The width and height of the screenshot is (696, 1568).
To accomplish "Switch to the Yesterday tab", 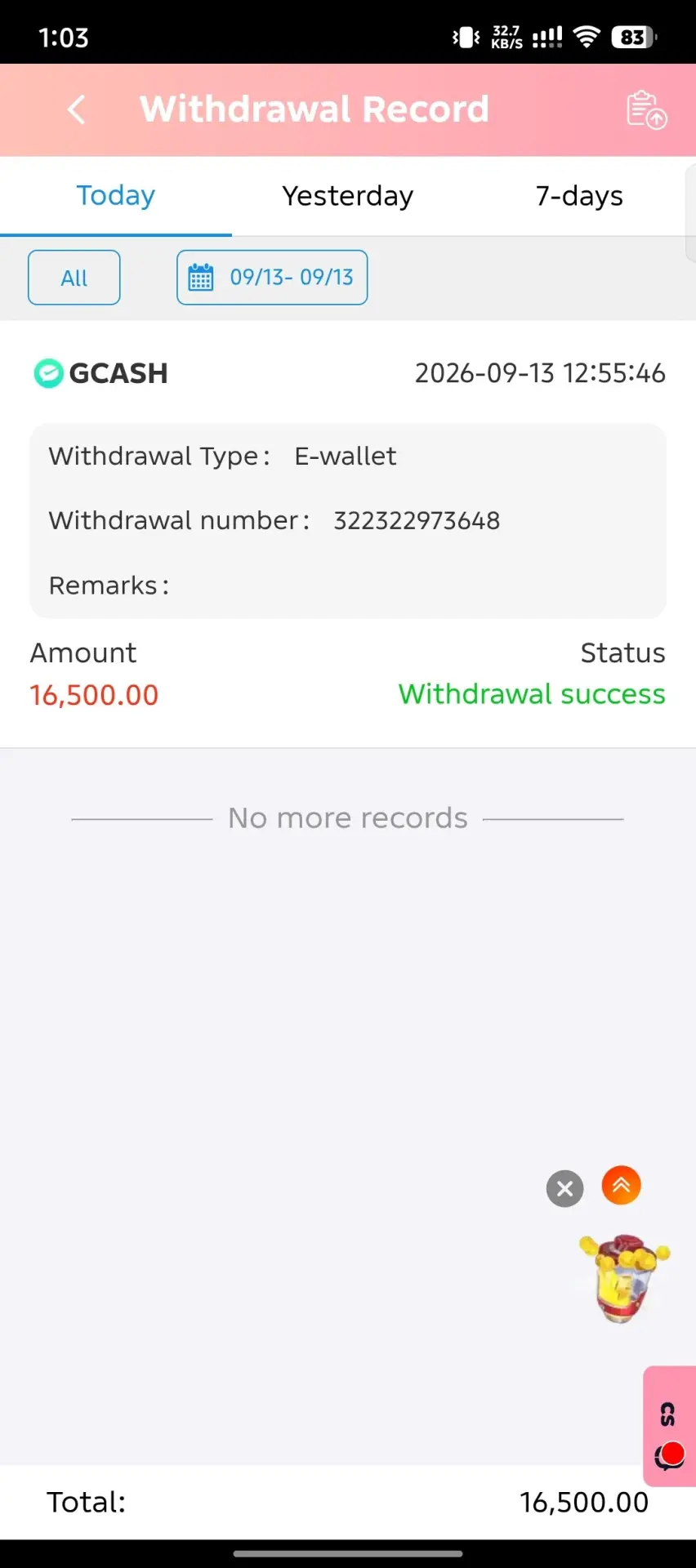I will 348,196.
